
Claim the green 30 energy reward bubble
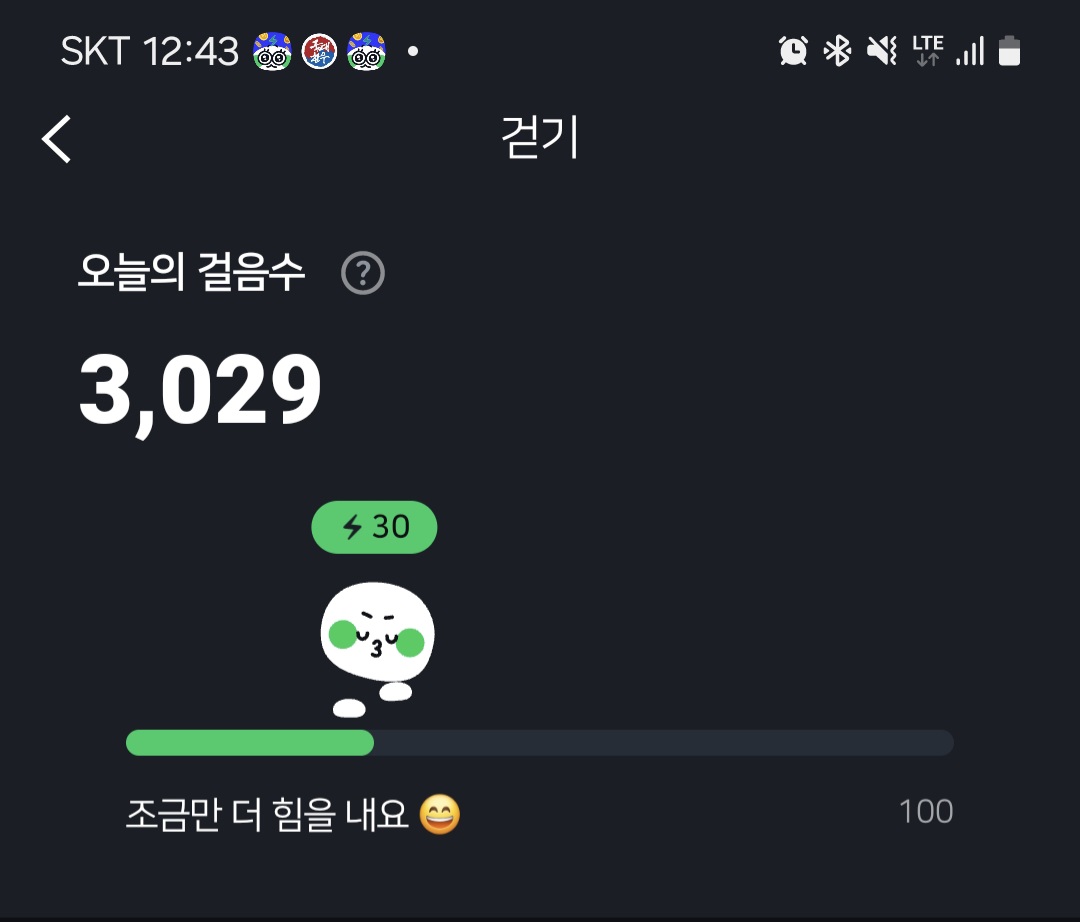pos(375,527)
